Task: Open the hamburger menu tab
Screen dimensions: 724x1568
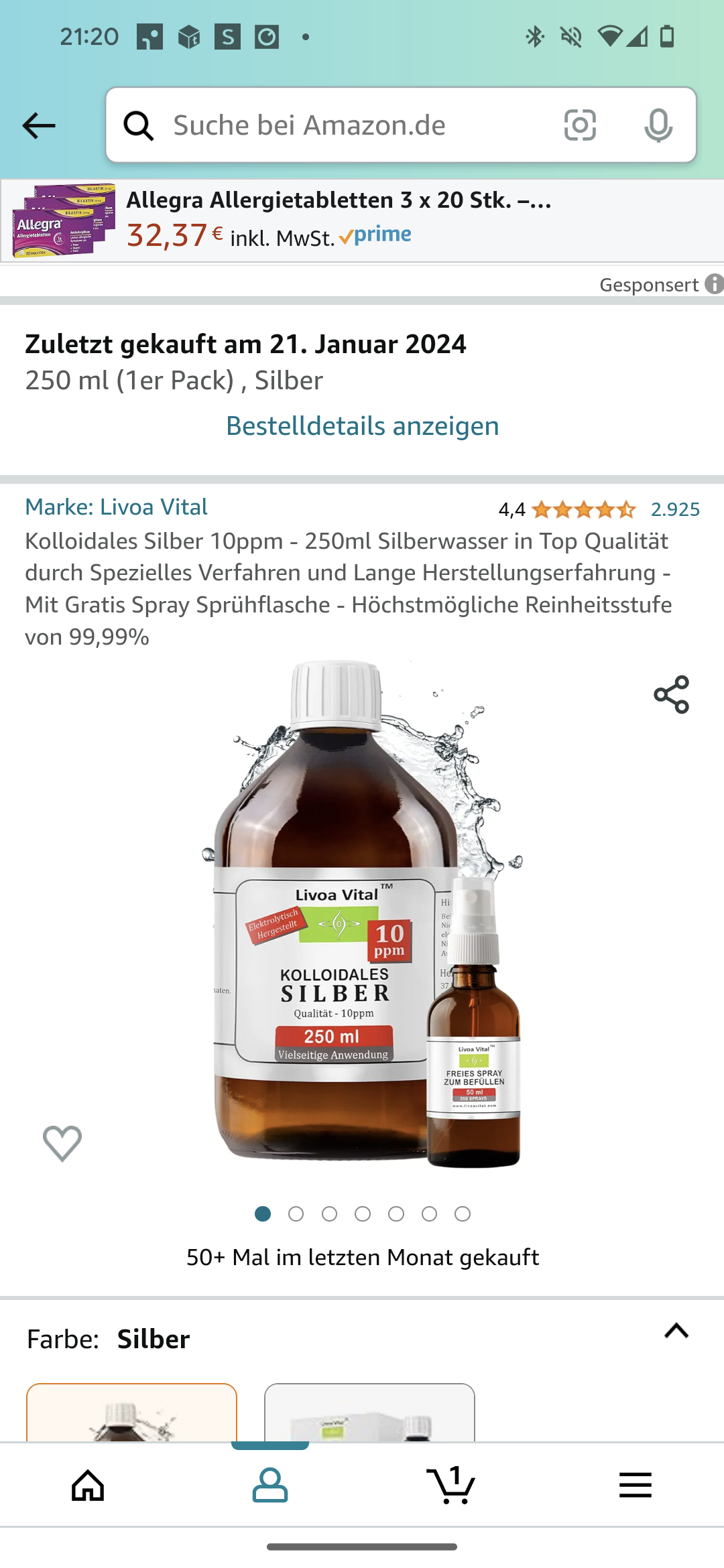Action: [x=636, y=1485]
